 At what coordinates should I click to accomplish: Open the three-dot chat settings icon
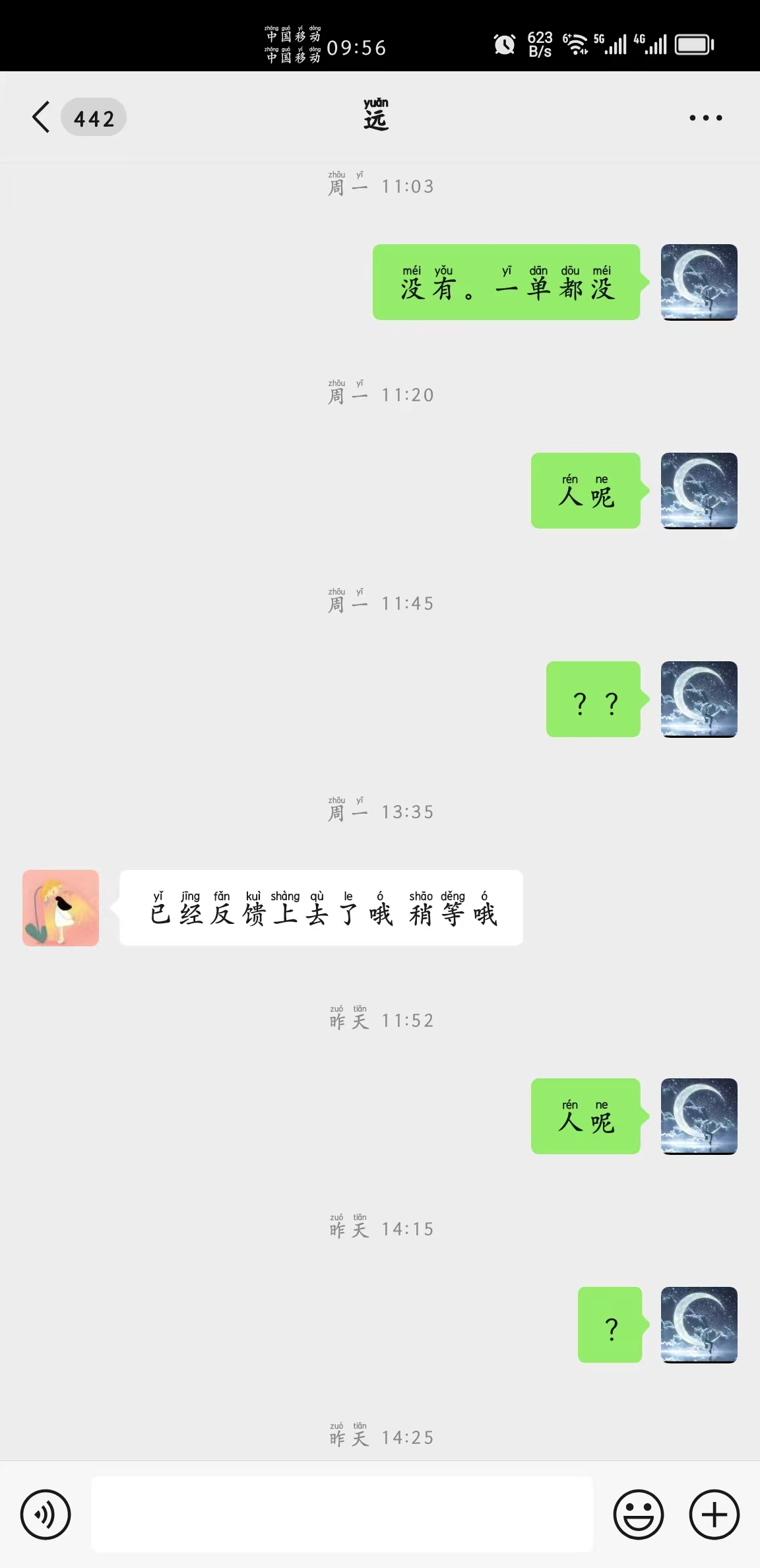click(x=705, y=117)
